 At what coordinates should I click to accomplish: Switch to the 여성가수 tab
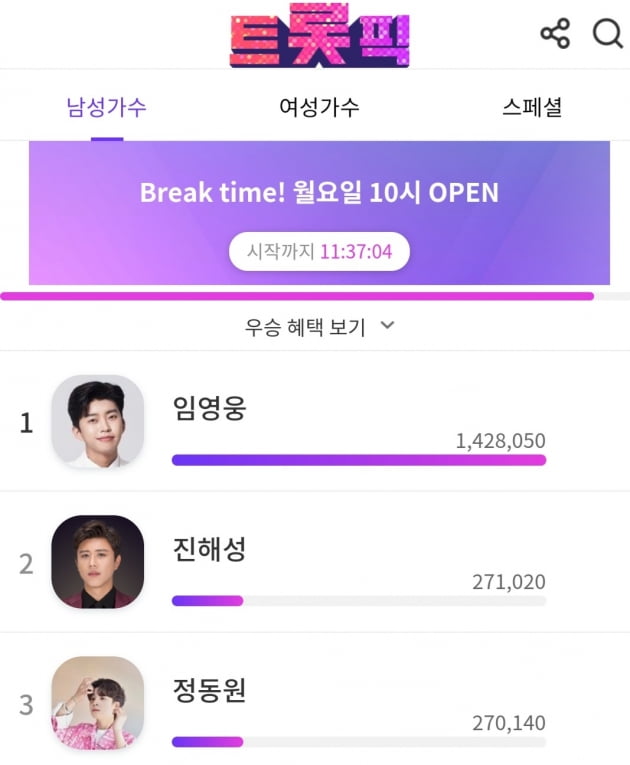coord(319,107)
